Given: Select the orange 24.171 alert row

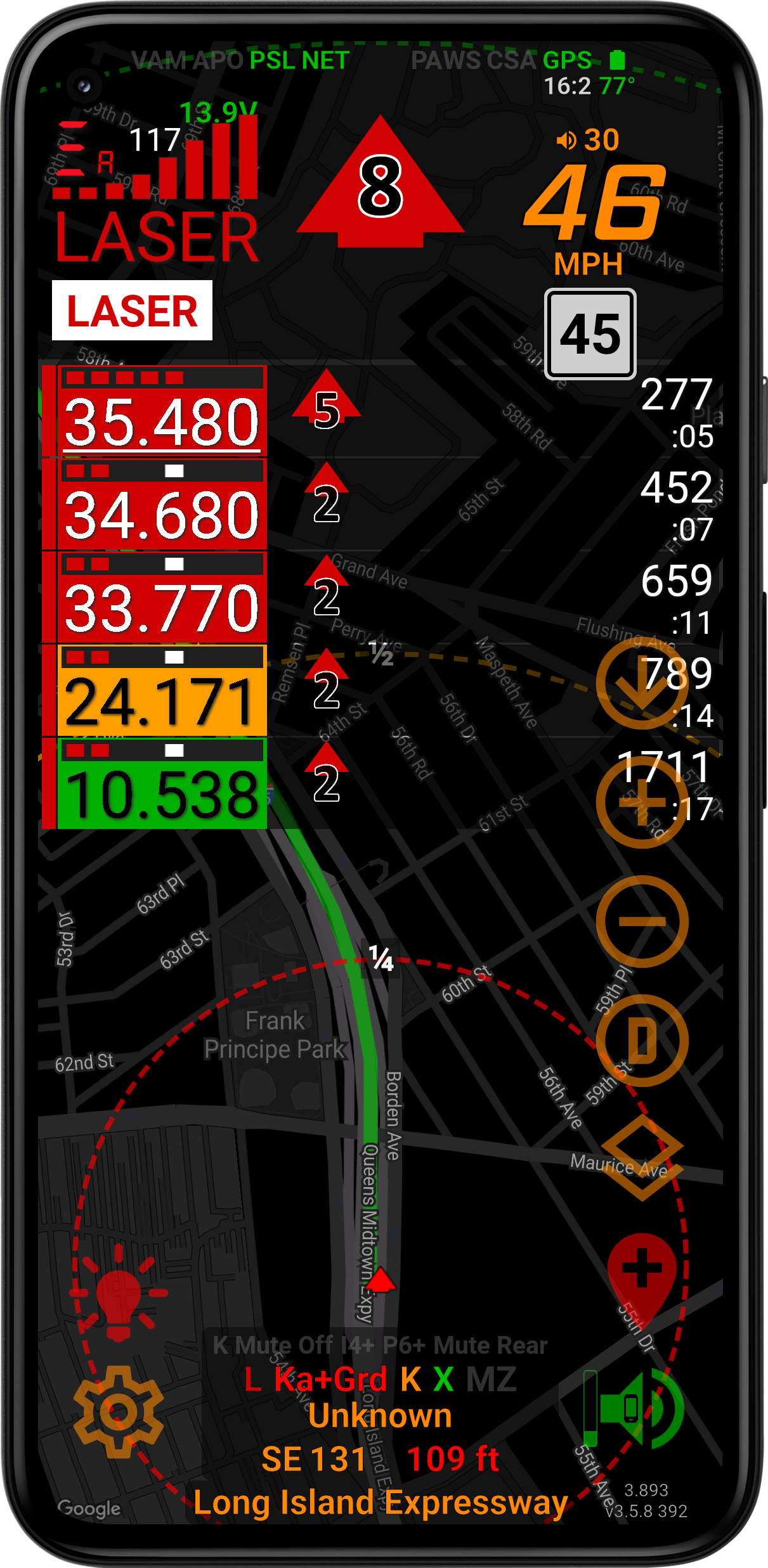Looking at the screenshot, I should 162,691.
